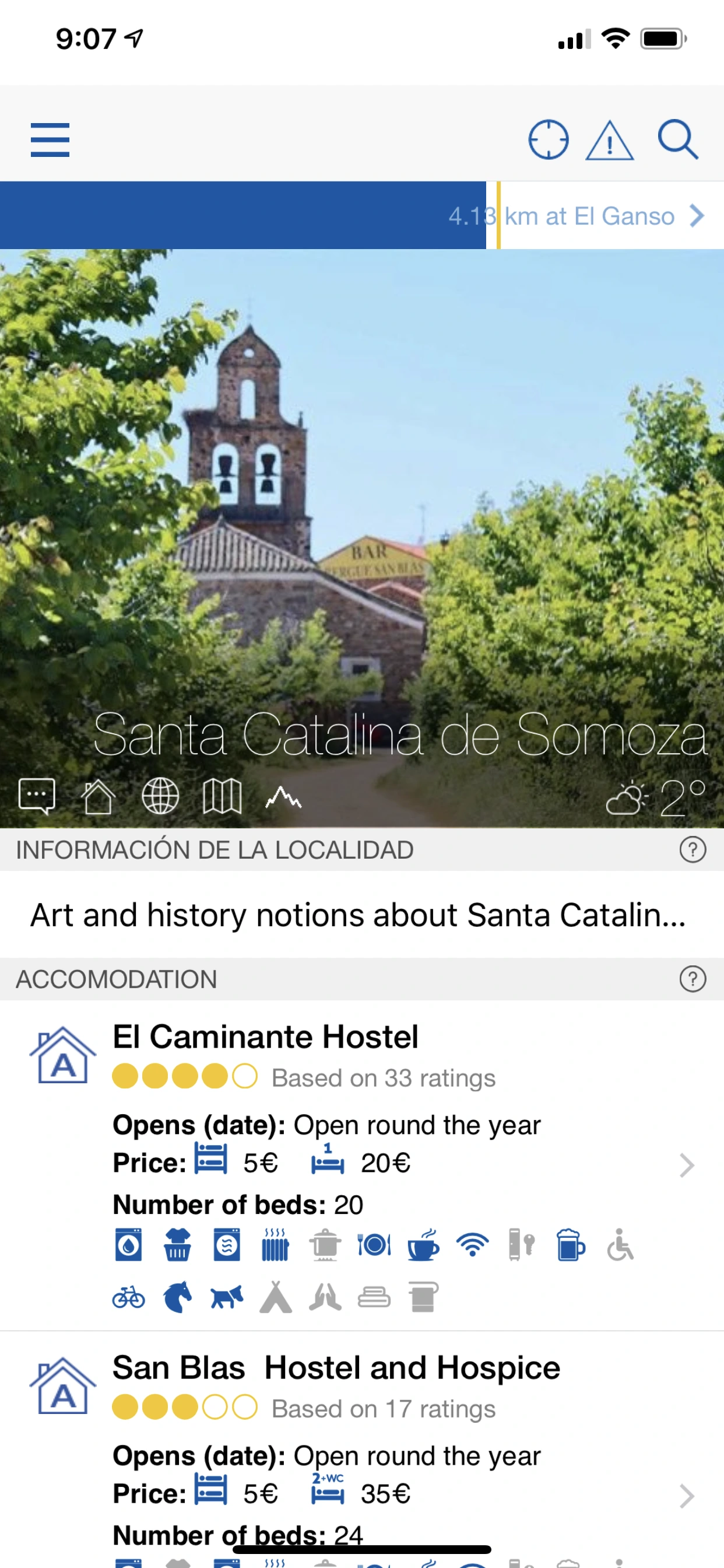
Task: Open the comments speech bubble icon
Action: click(37, 796)
